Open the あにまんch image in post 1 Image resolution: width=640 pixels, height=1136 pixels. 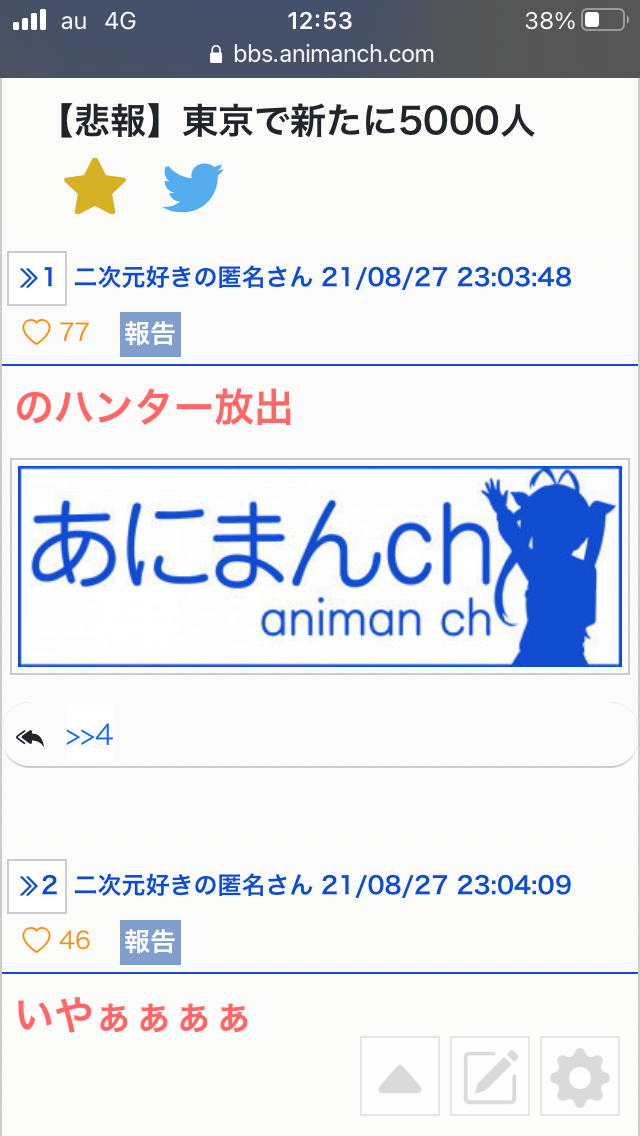320,567
